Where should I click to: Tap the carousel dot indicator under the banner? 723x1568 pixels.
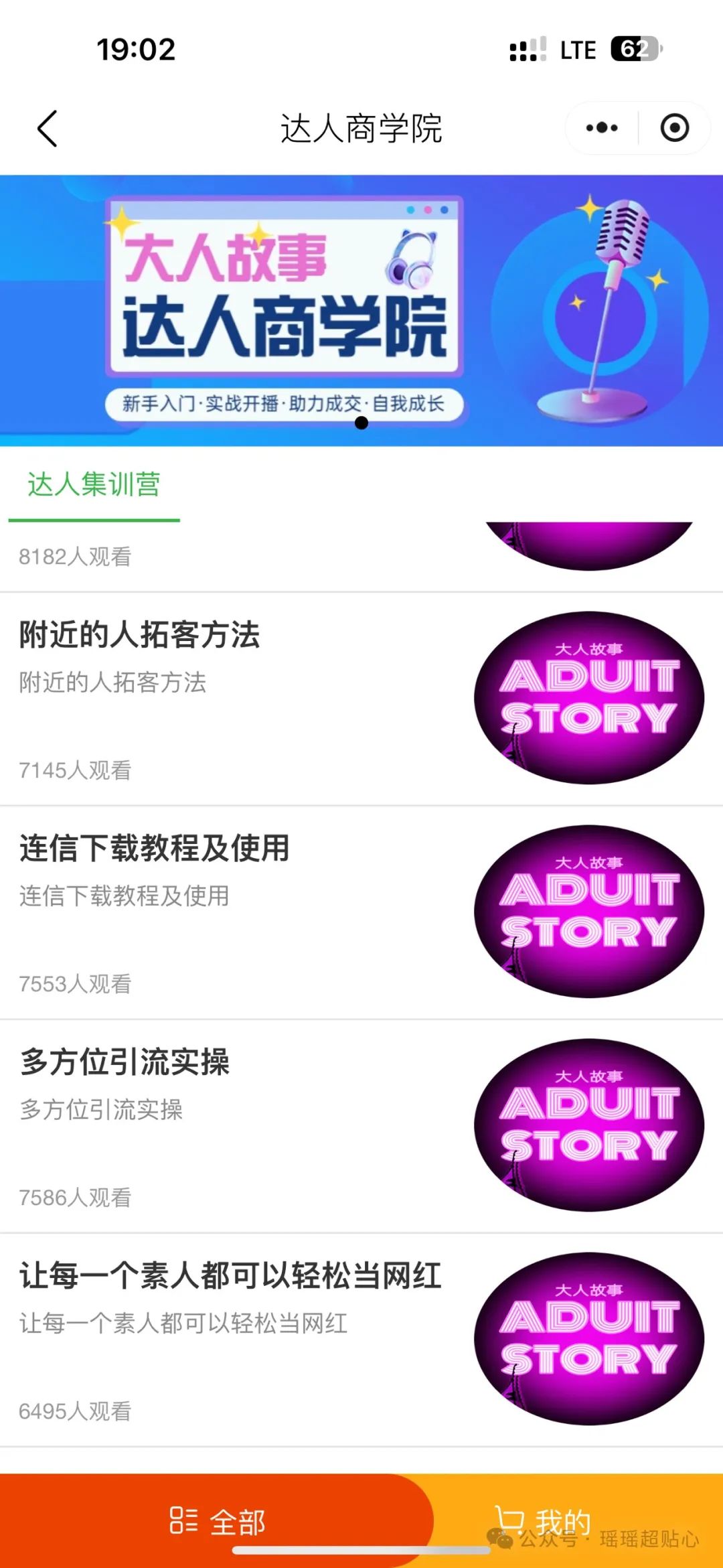[x=360, y=423]
